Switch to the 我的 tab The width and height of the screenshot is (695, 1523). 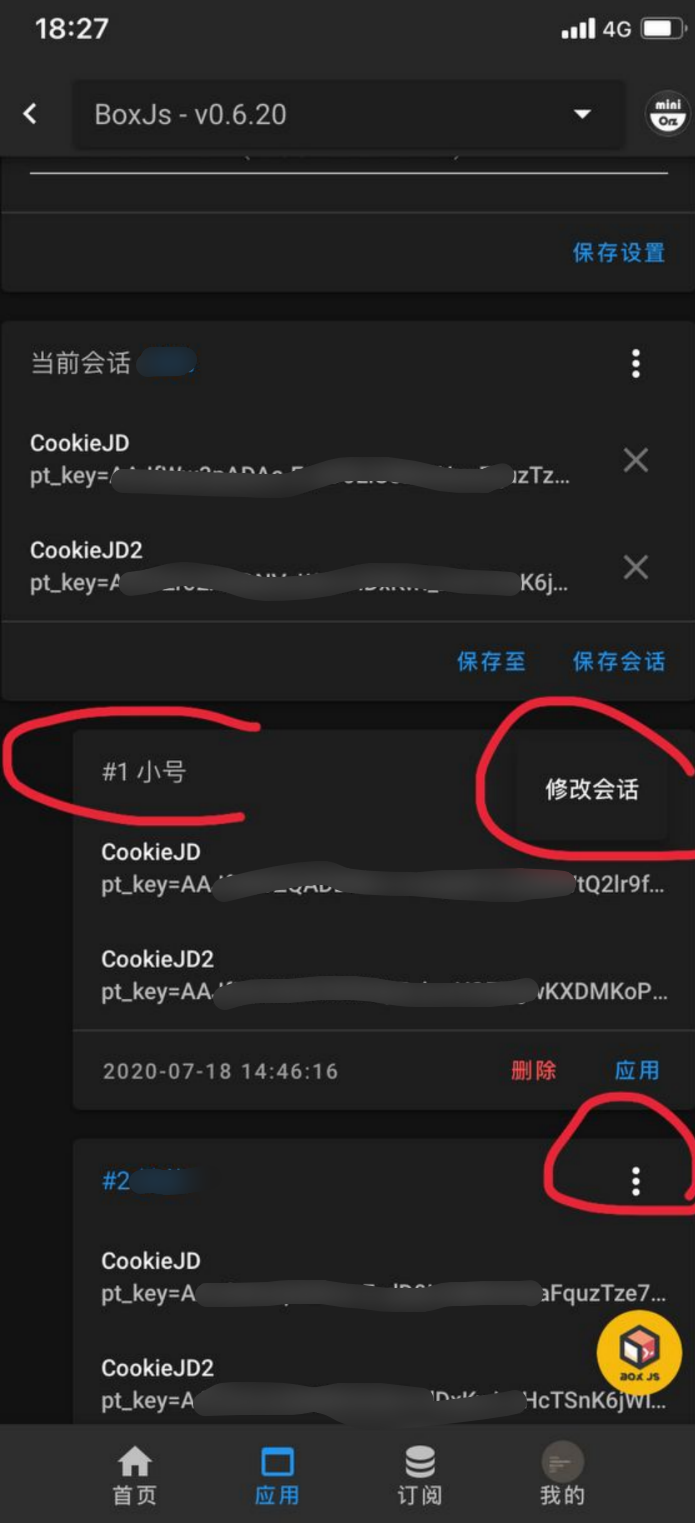pos(561,1475)
